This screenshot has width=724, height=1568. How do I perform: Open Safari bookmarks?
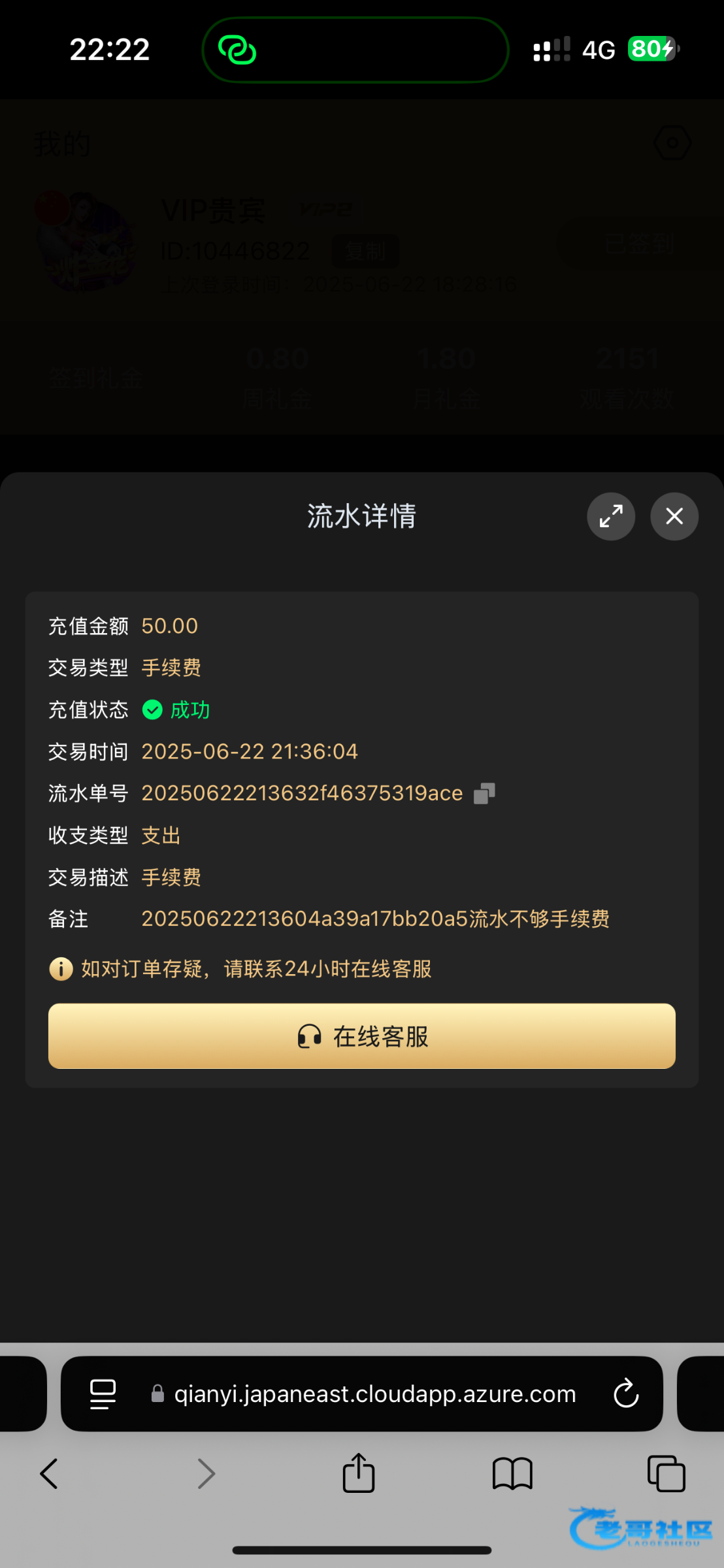coord(512,1474)
